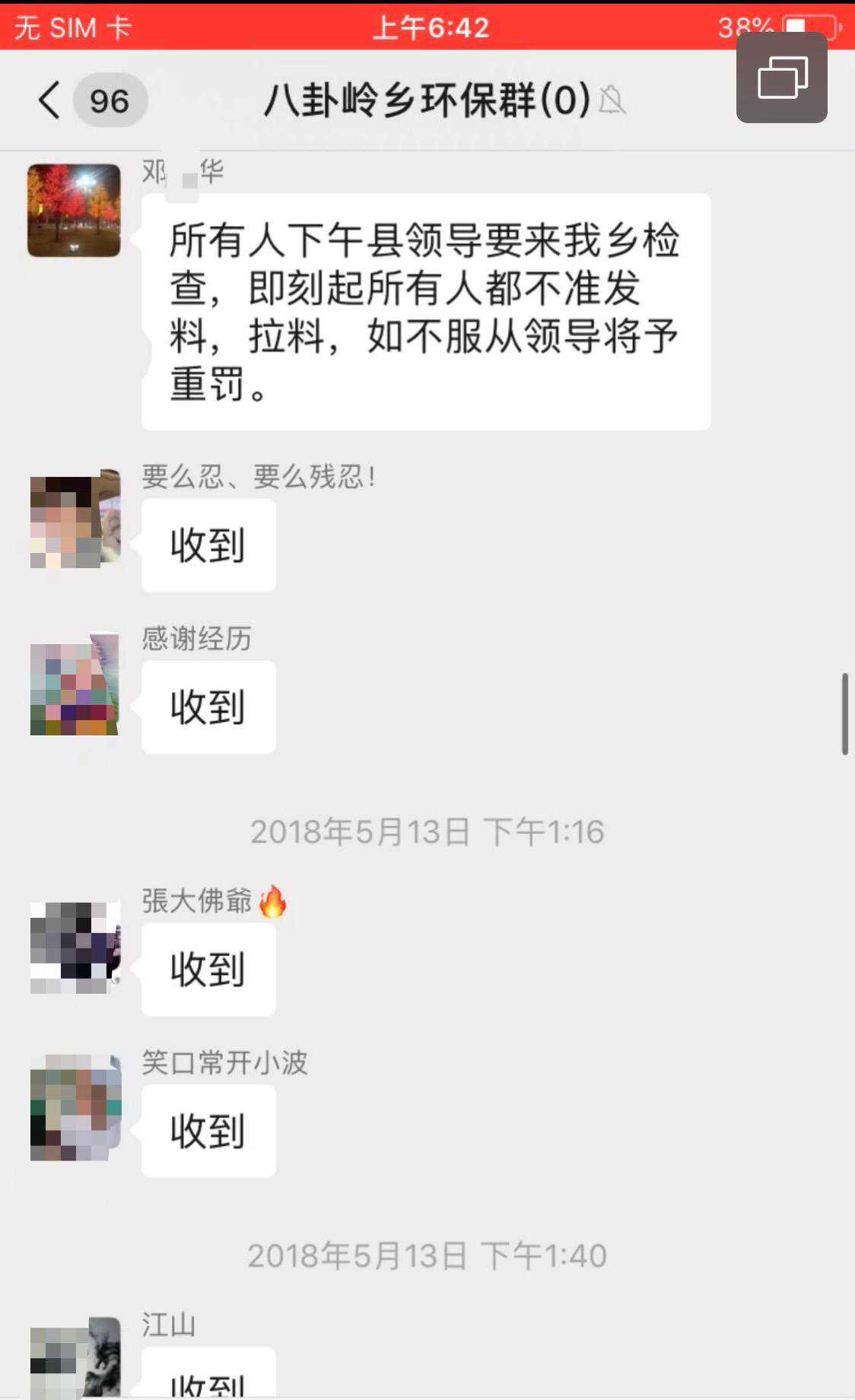
Task: Tap 笑口常开小波's avatar
Action: [75, 1107]
